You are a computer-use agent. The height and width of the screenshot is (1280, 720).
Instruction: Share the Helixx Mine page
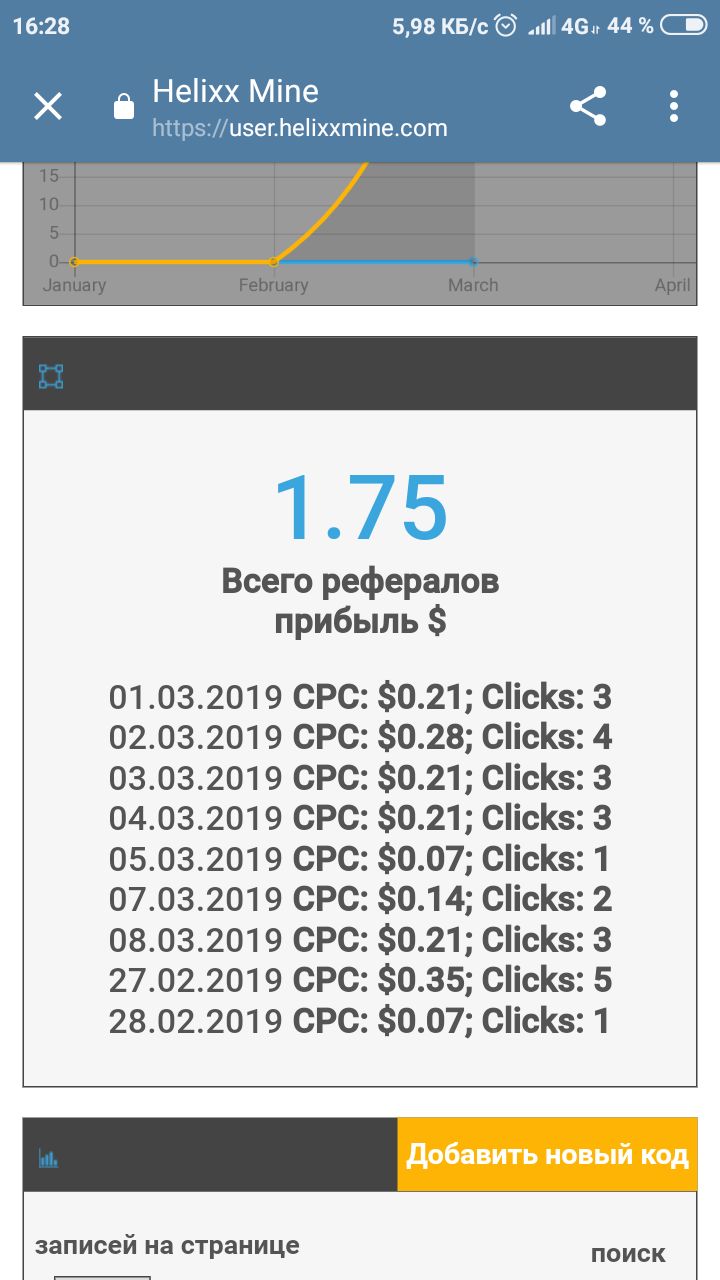tap(588, 106)
